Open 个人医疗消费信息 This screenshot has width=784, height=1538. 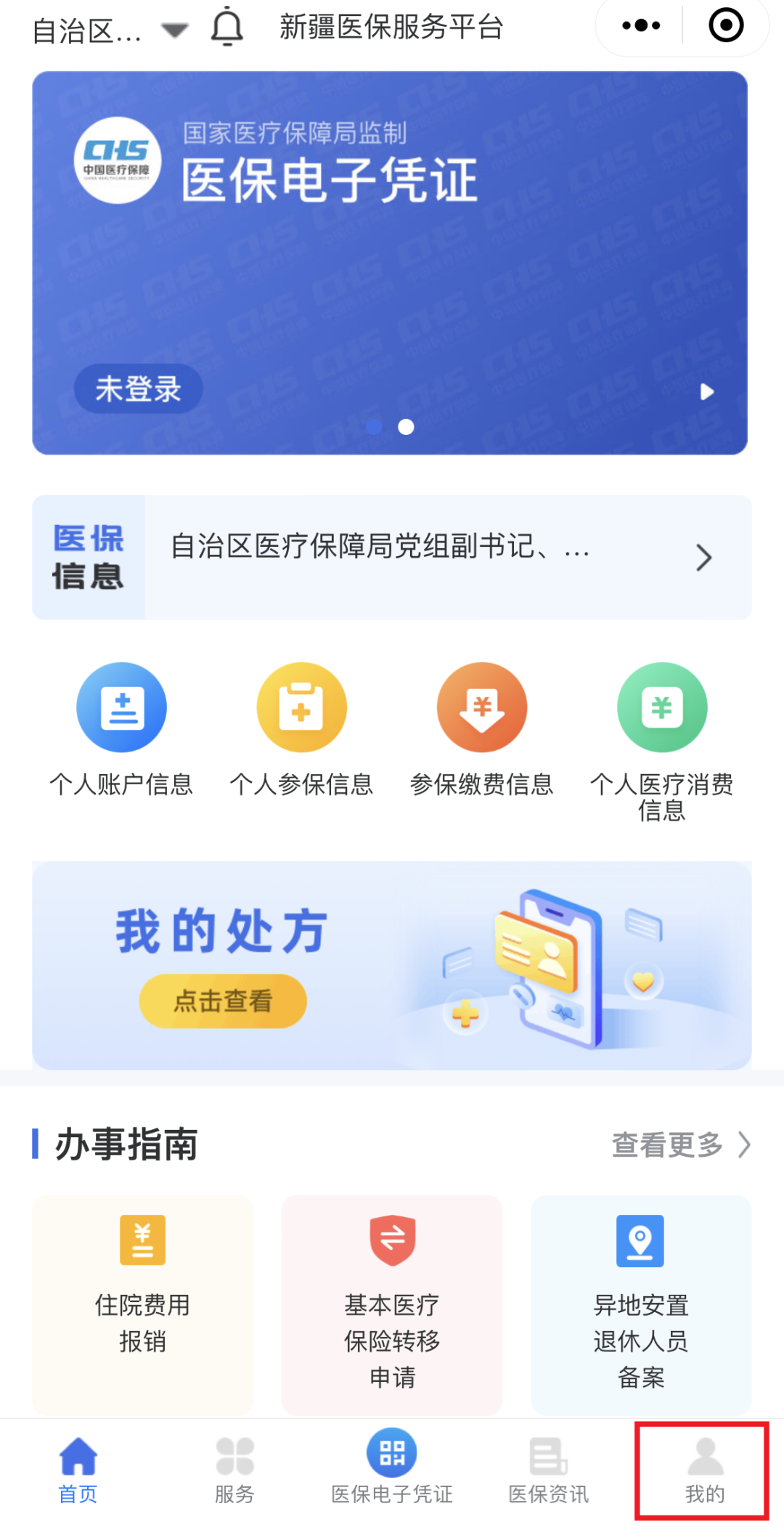(661, 737)
